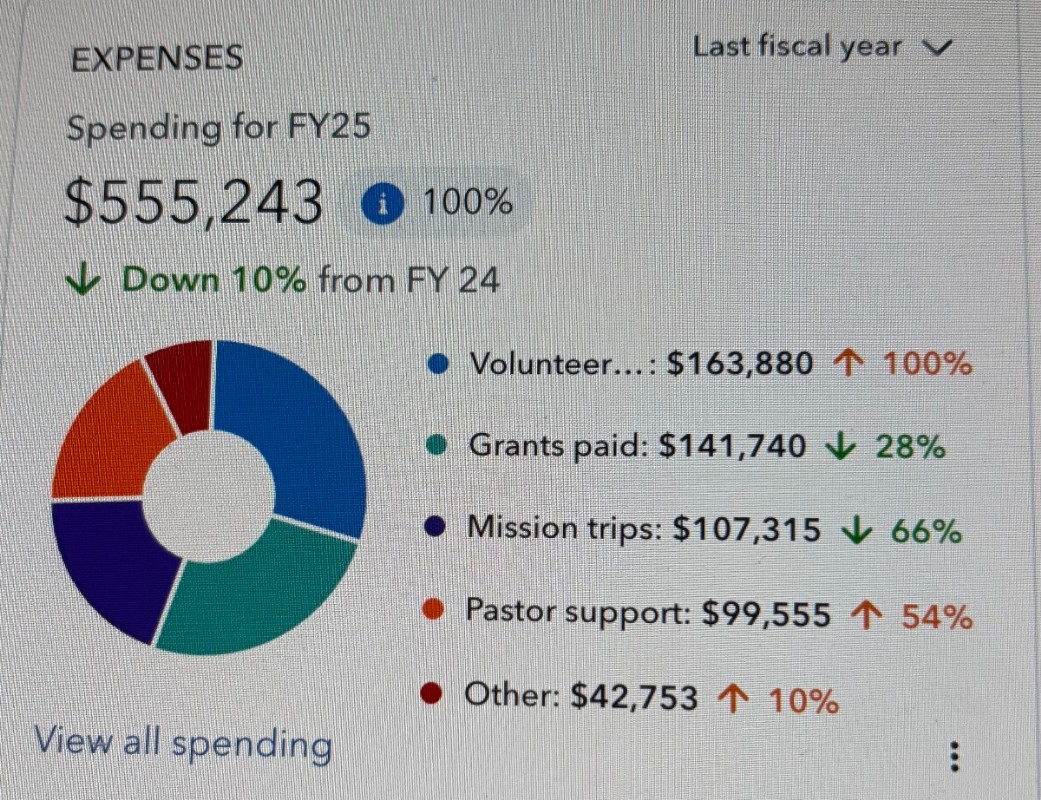The width and height of the screenshot is (1041, 800).
Task: Open the View all spending link
Action: point(183,743)
